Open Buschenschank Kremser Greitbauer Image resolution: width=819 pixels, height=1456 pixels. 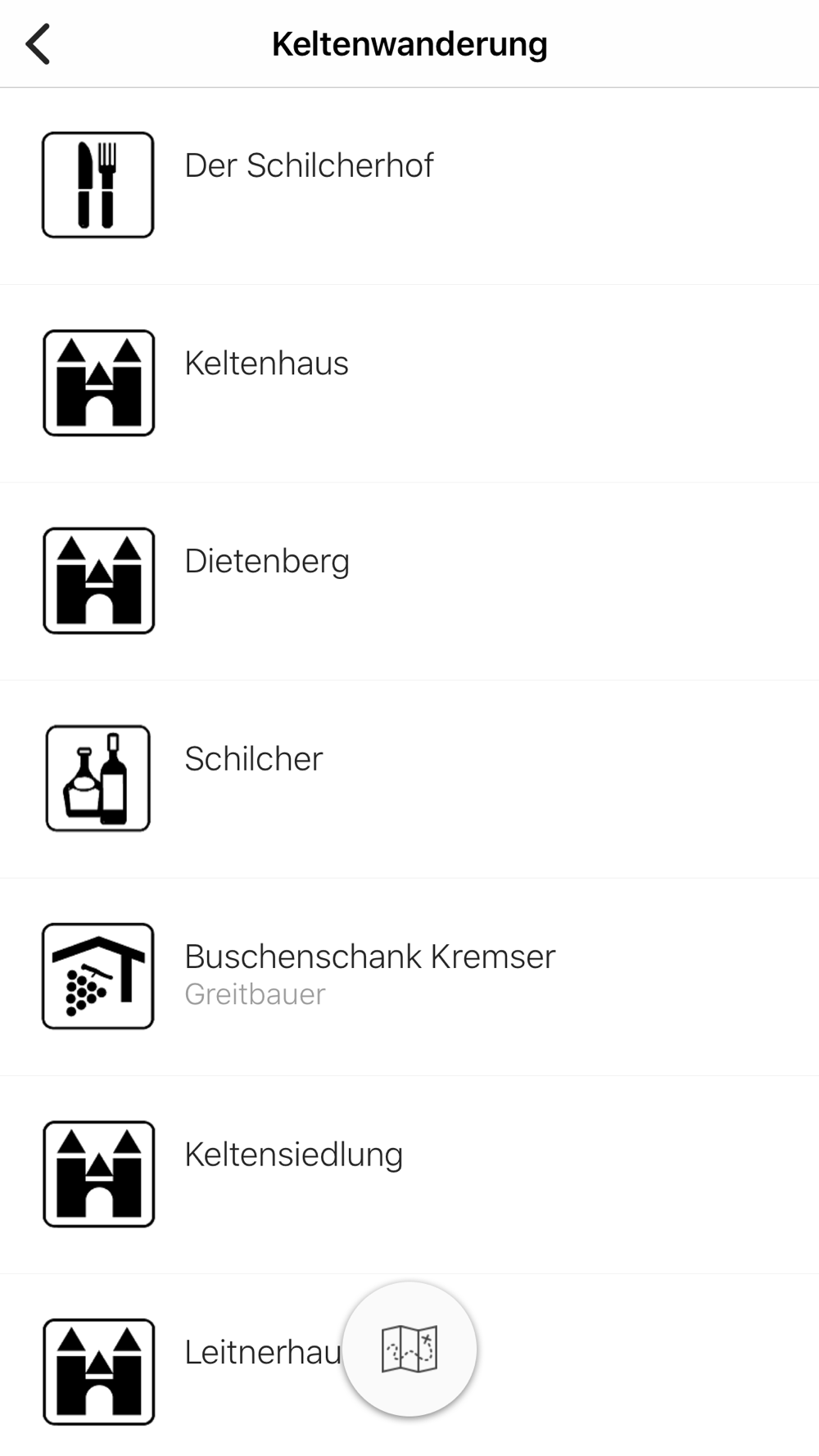point(409,977)
